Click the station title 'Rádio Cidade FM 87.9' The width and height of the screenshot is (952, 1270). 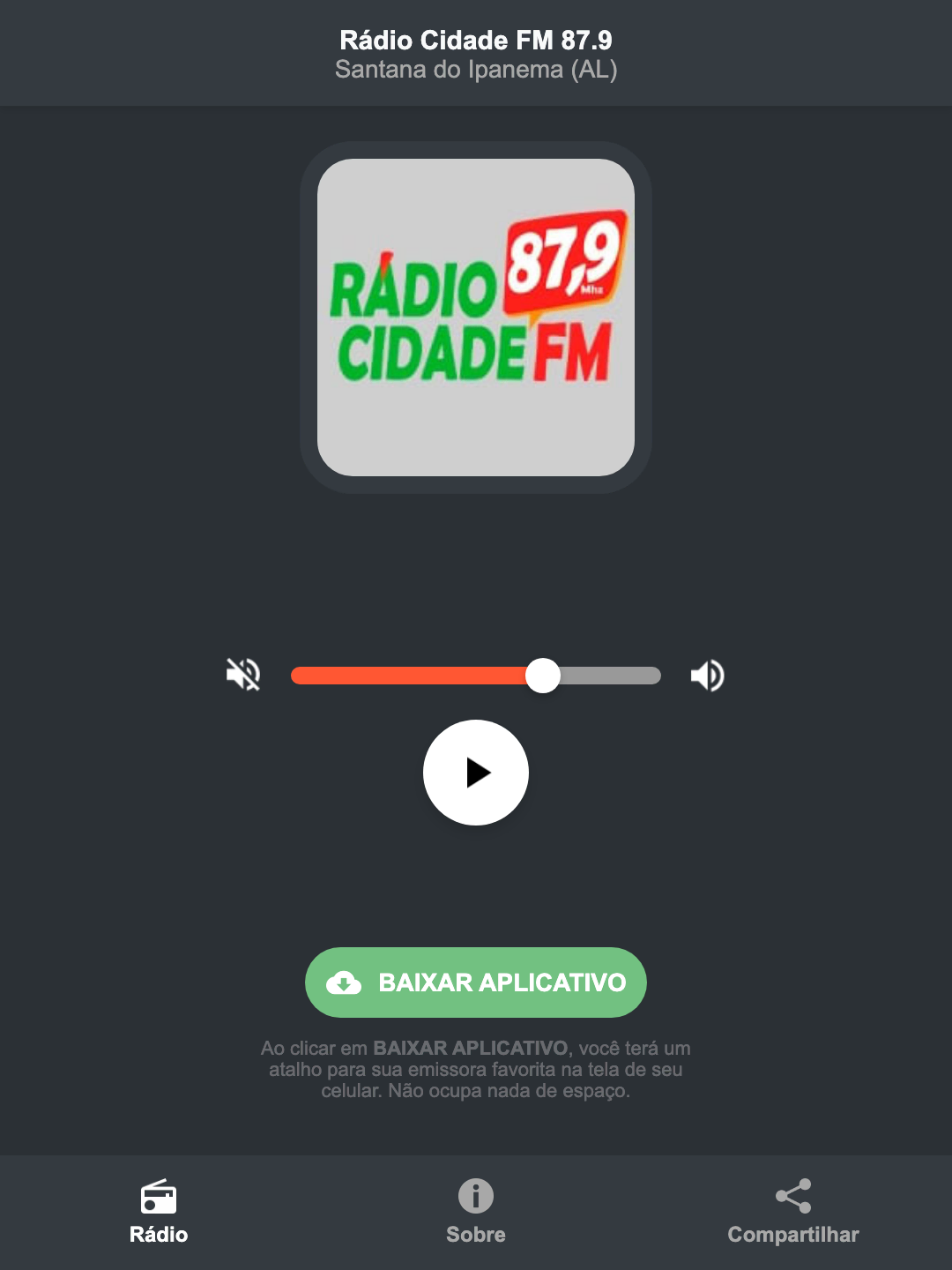click(x=475, y=39)
